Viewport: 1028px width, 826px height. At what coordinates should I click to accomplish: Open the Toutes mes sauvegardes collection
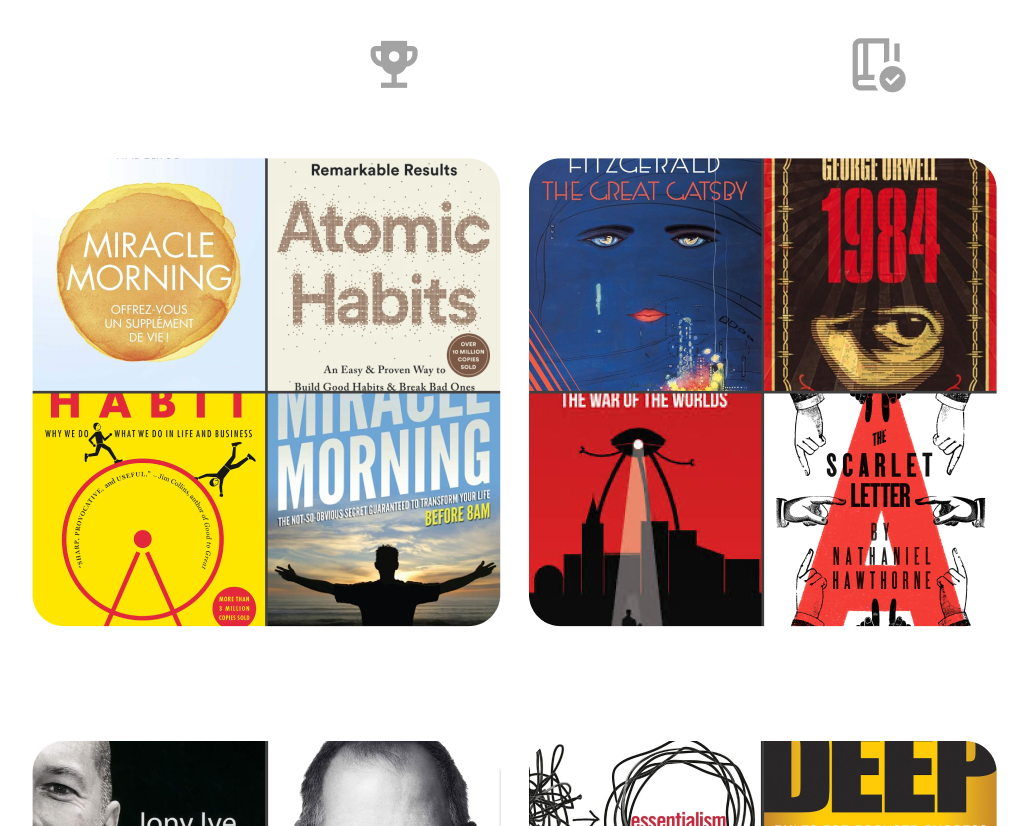tap(266, 392)
